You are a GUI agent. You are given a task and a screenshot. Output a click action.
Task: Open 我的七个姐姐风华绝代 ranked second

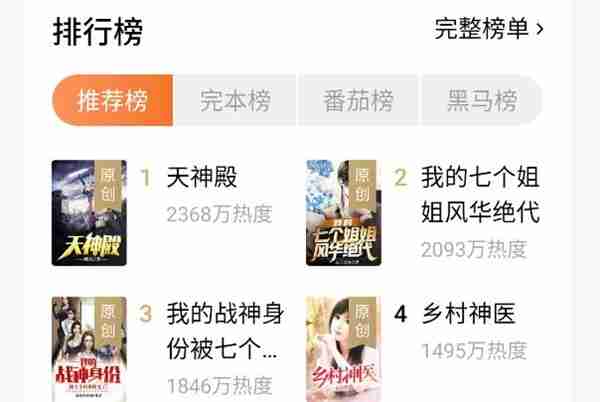[480, 195]
